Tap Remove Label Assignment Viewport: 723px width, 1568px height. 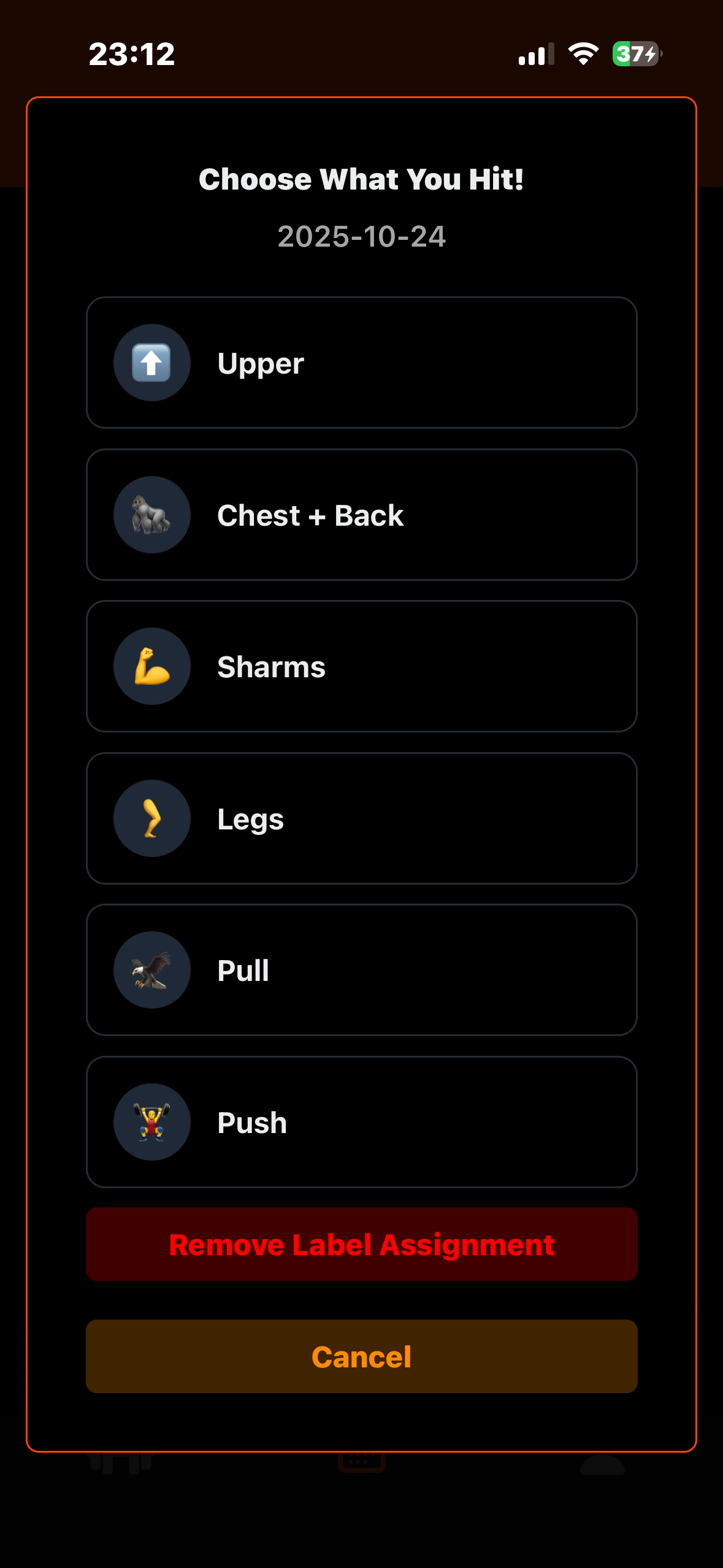click(361, 1244)
